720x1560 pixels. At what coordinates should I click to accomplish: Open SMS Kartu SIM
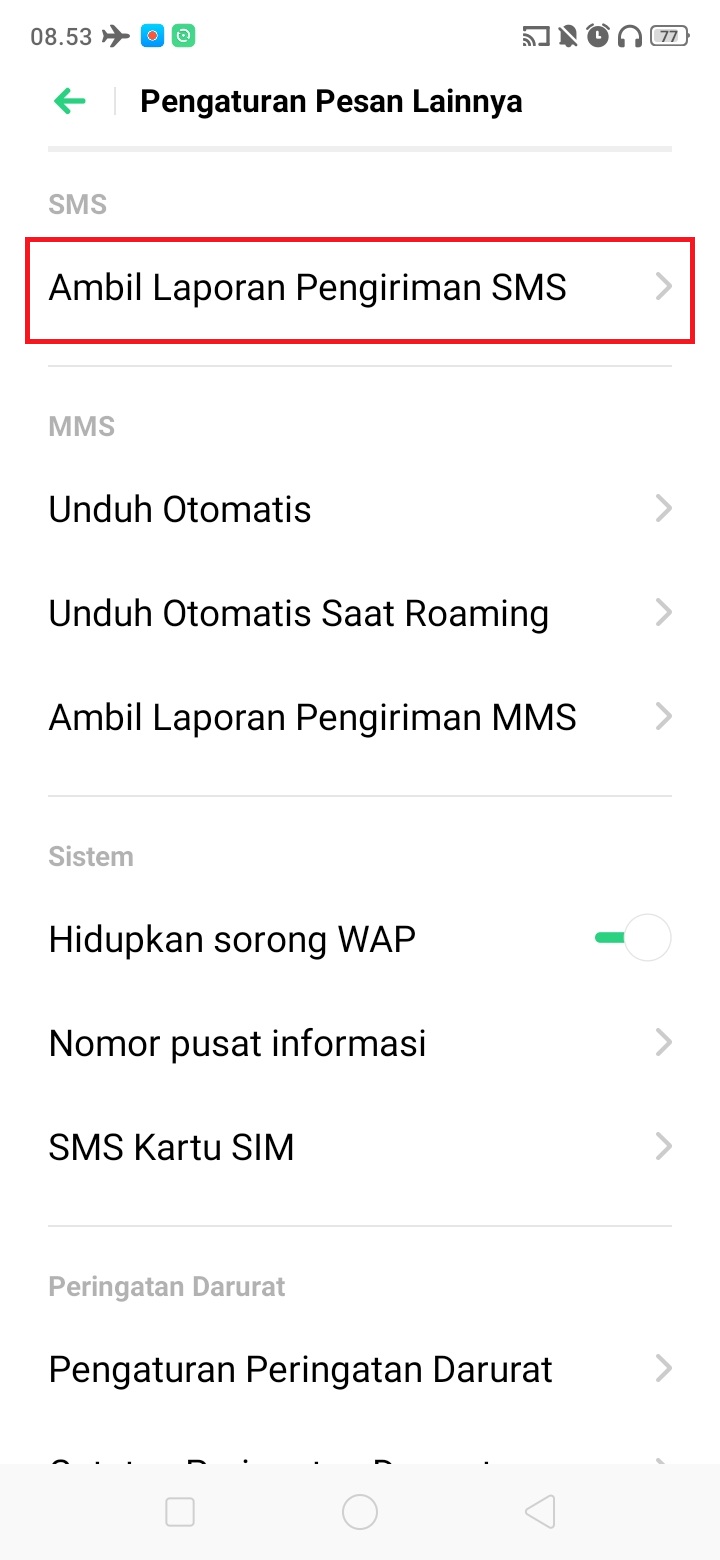pos(360,1147)
